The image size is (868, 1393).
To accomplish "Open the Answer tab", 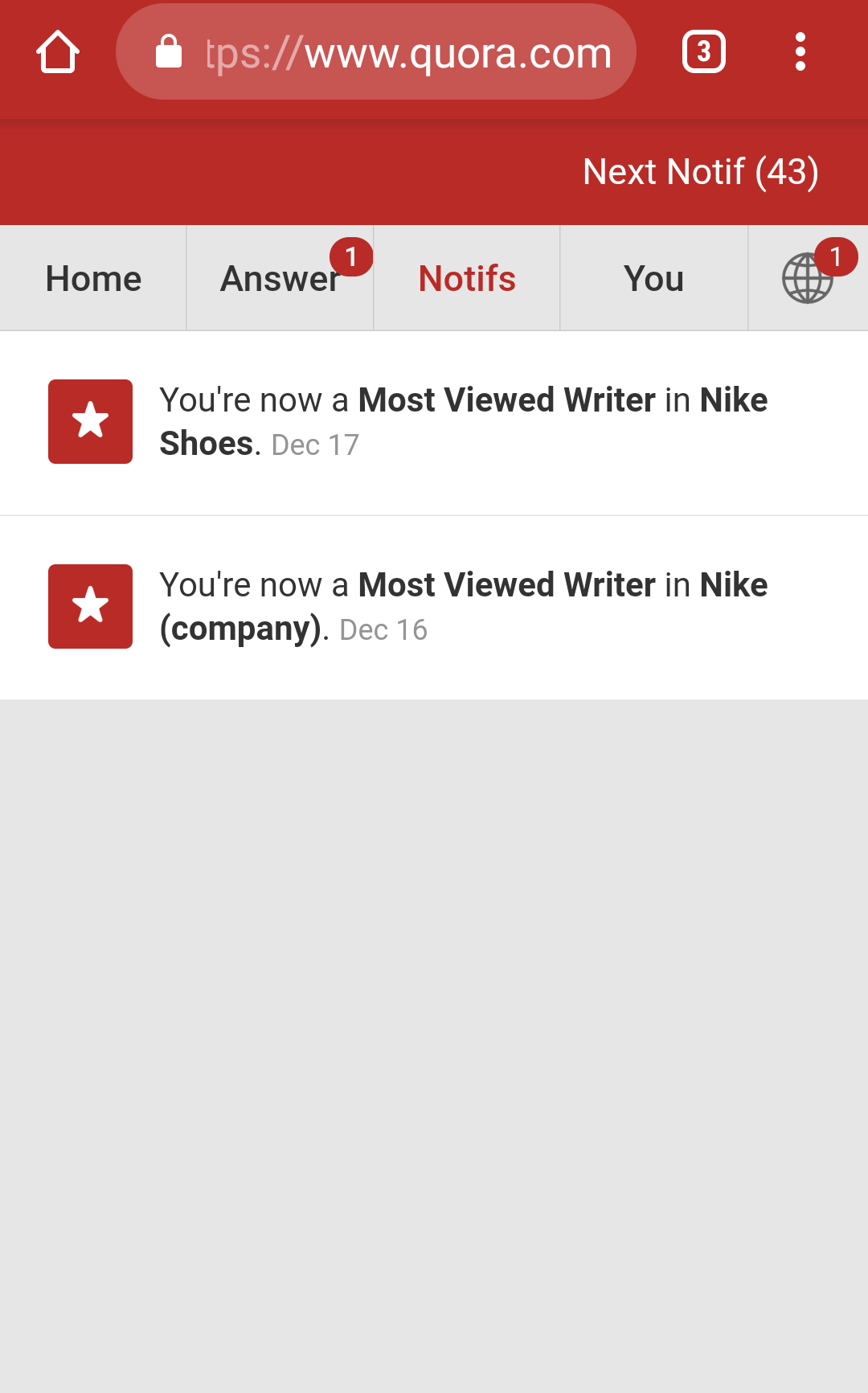I will tap(279, 277).
